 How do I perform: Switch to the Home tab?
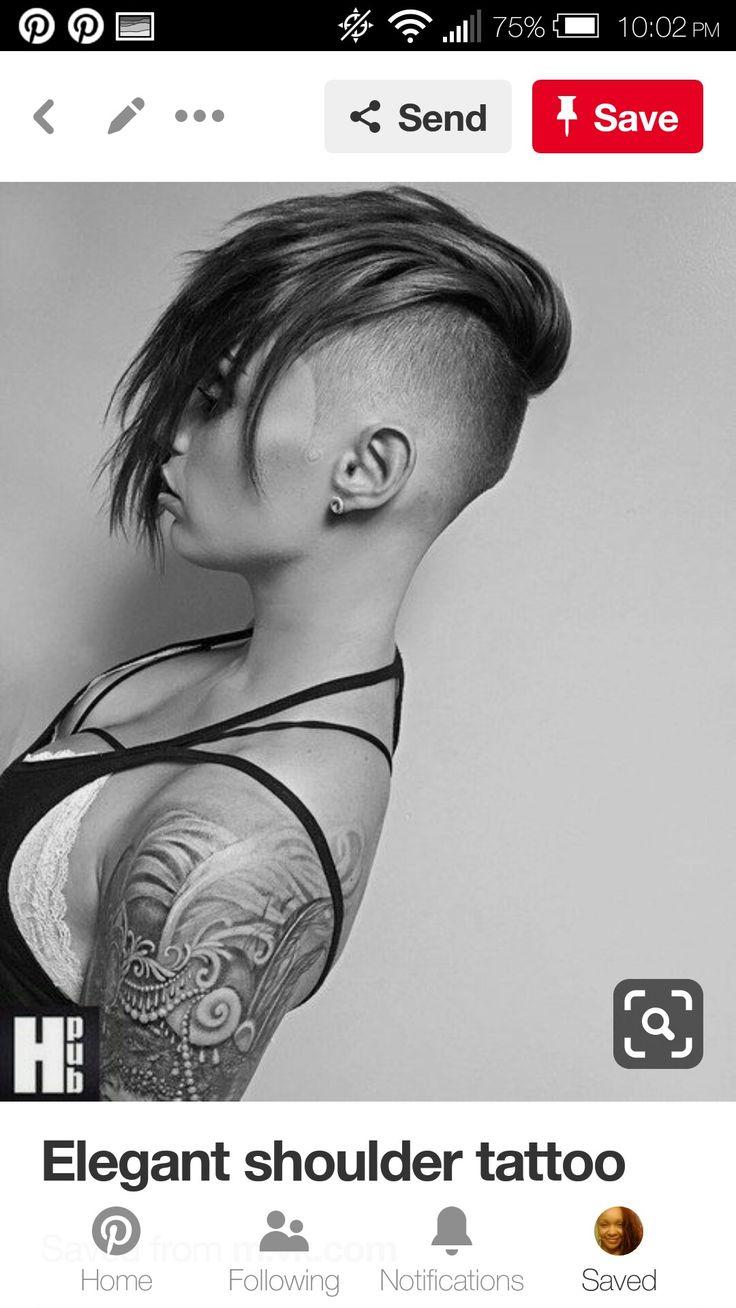pyautogui.click(x=116, y=1250)
